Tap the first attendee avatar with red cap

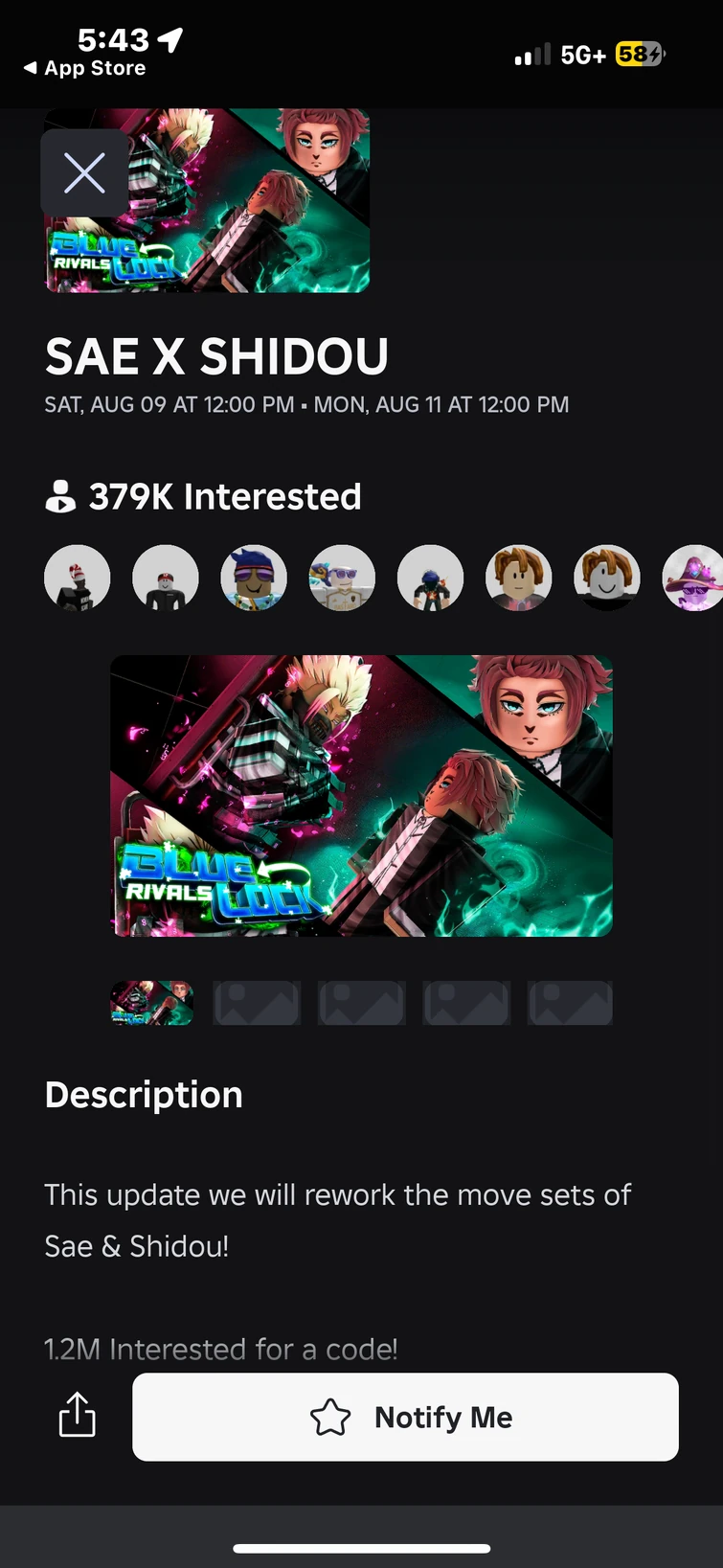(x=77, y=578)
